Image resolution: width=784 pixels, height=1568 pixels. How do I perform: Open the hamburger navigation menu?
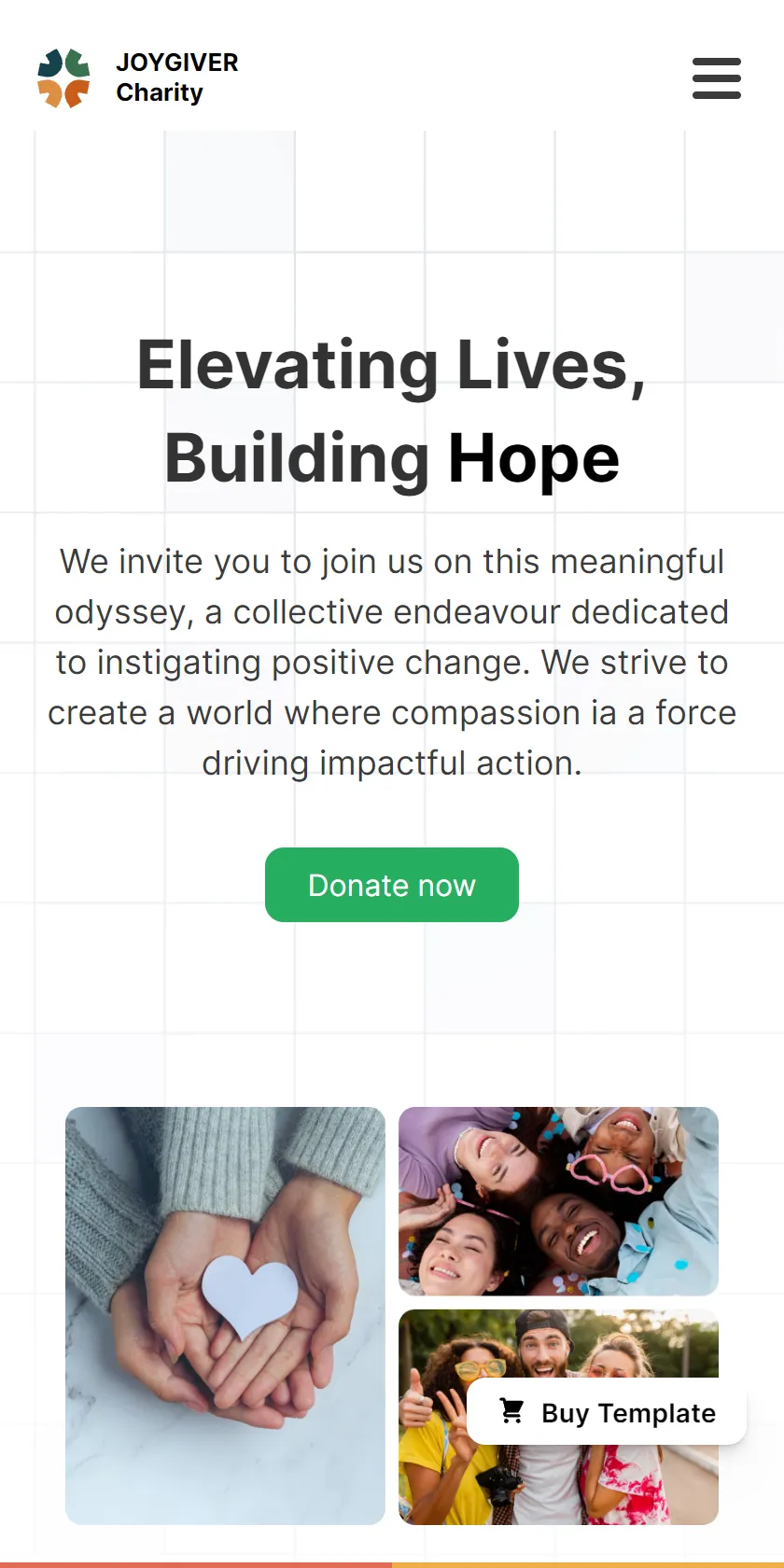coord(717,78)
